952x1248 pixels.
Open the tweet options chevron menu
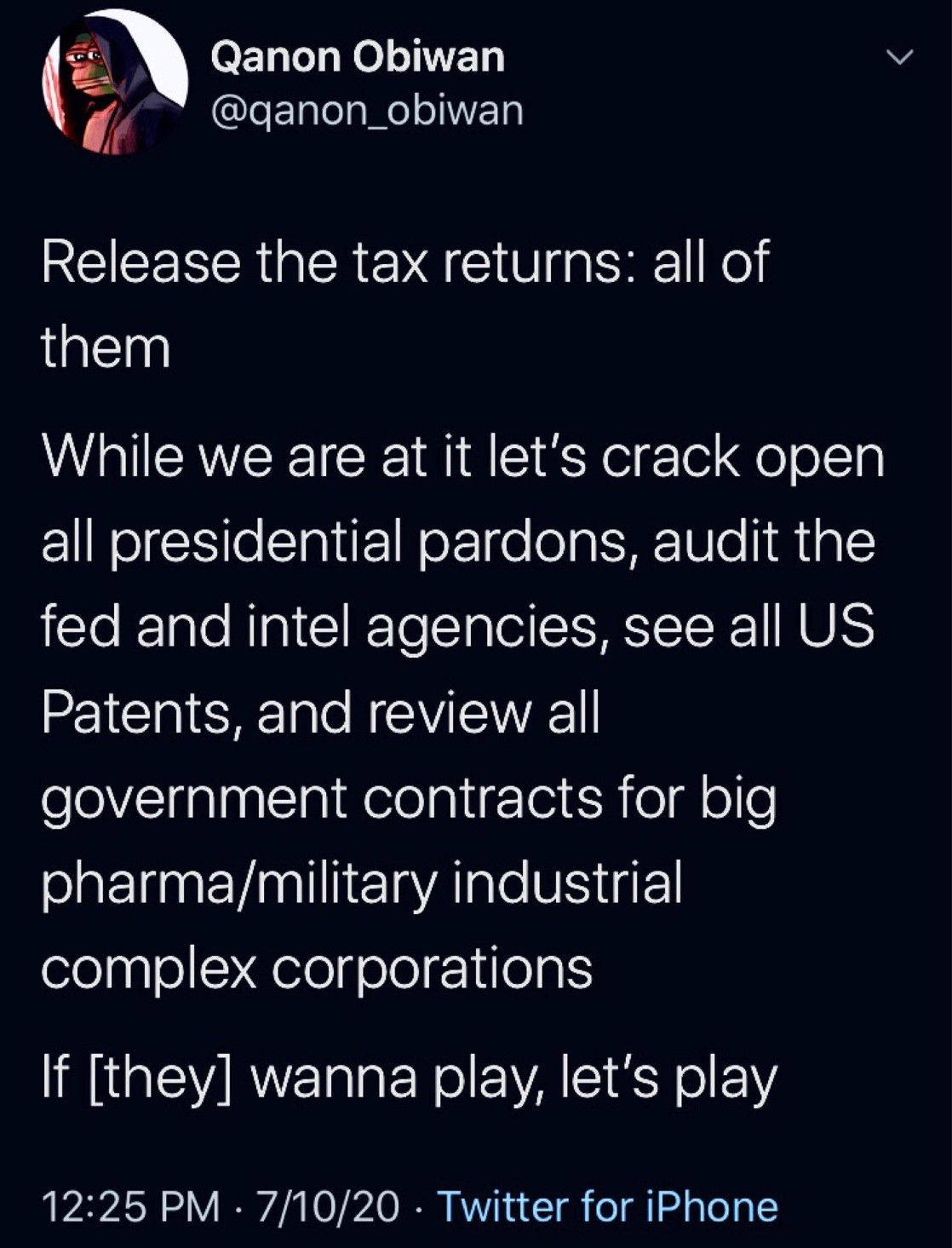pos(899,58)
